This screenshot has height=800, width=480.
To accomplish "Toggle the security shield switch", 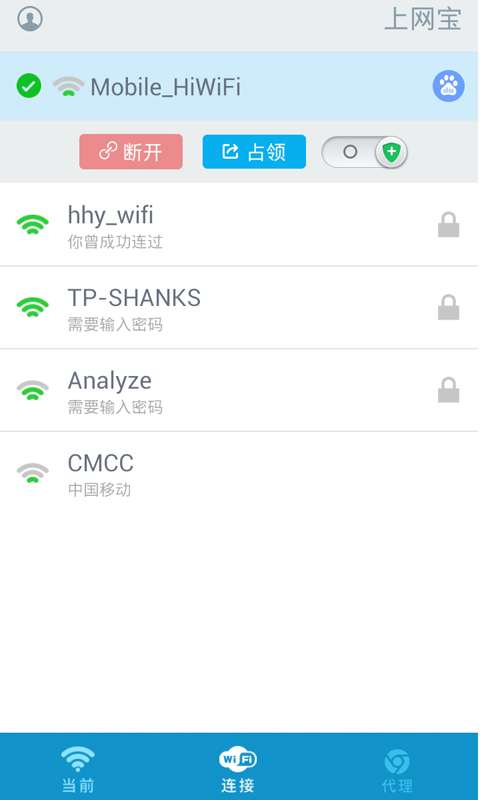I will (364, 152).
